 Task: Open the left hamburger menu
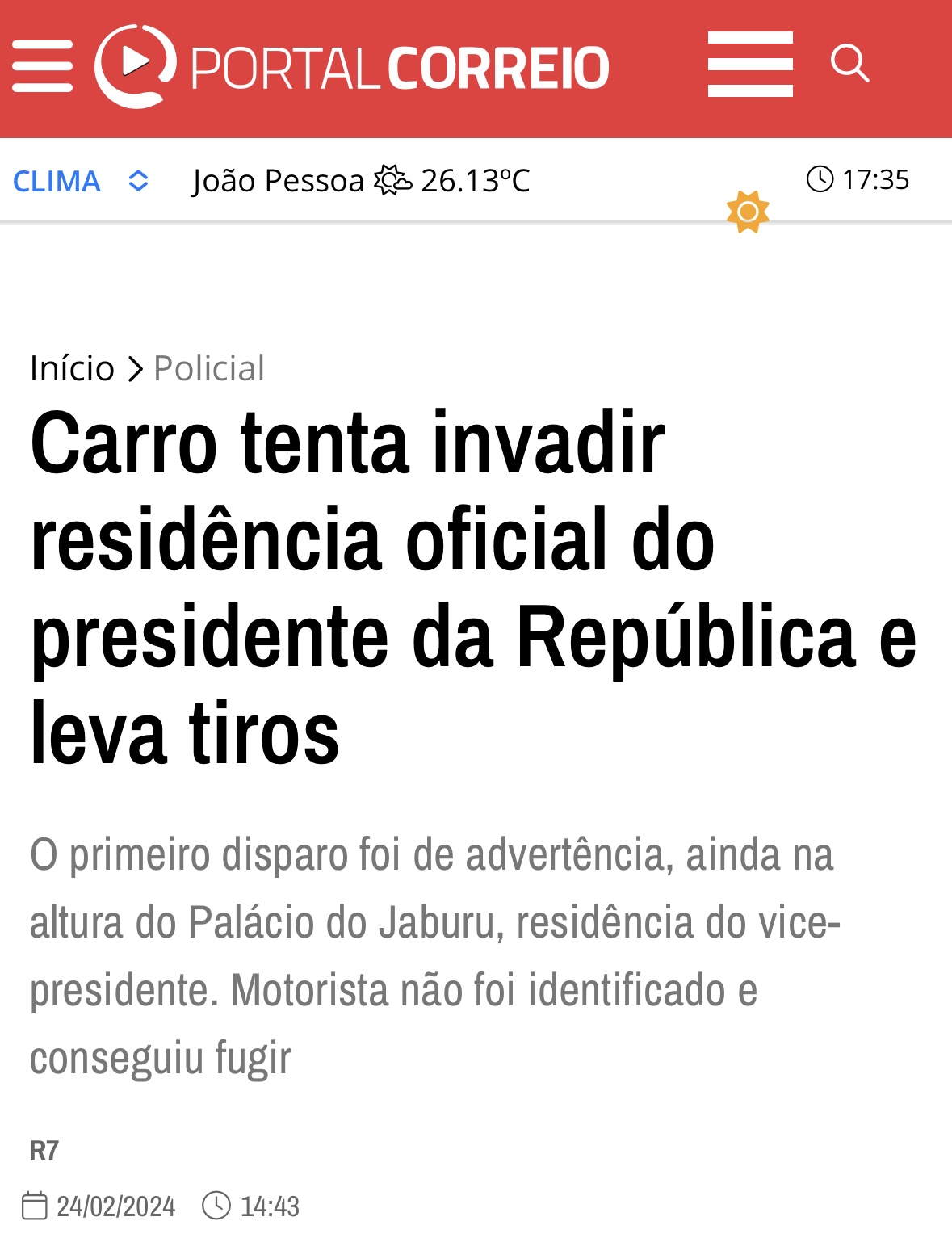pos(42,65)
